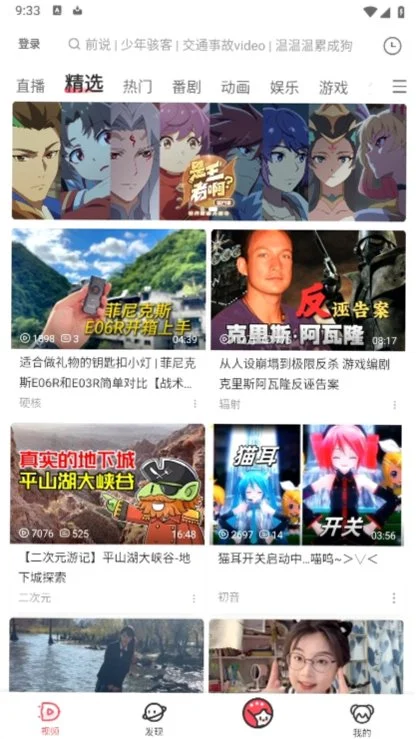Open more options for the 硬核 video
Image resolution: width=416 pixels, height=739 pixels.
[x=195, y=404]
